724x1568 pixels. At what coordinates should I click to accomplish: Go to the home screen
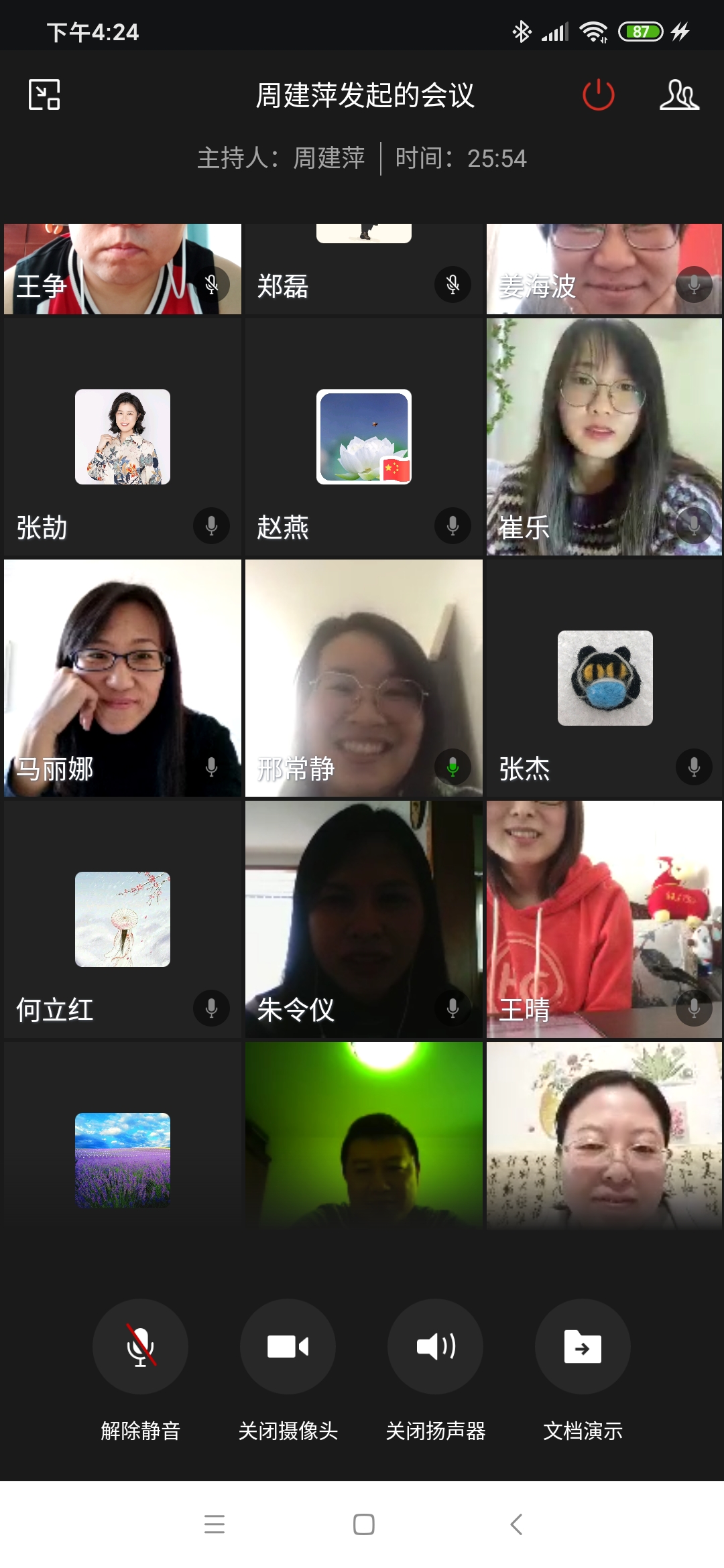click(363, 1524)
